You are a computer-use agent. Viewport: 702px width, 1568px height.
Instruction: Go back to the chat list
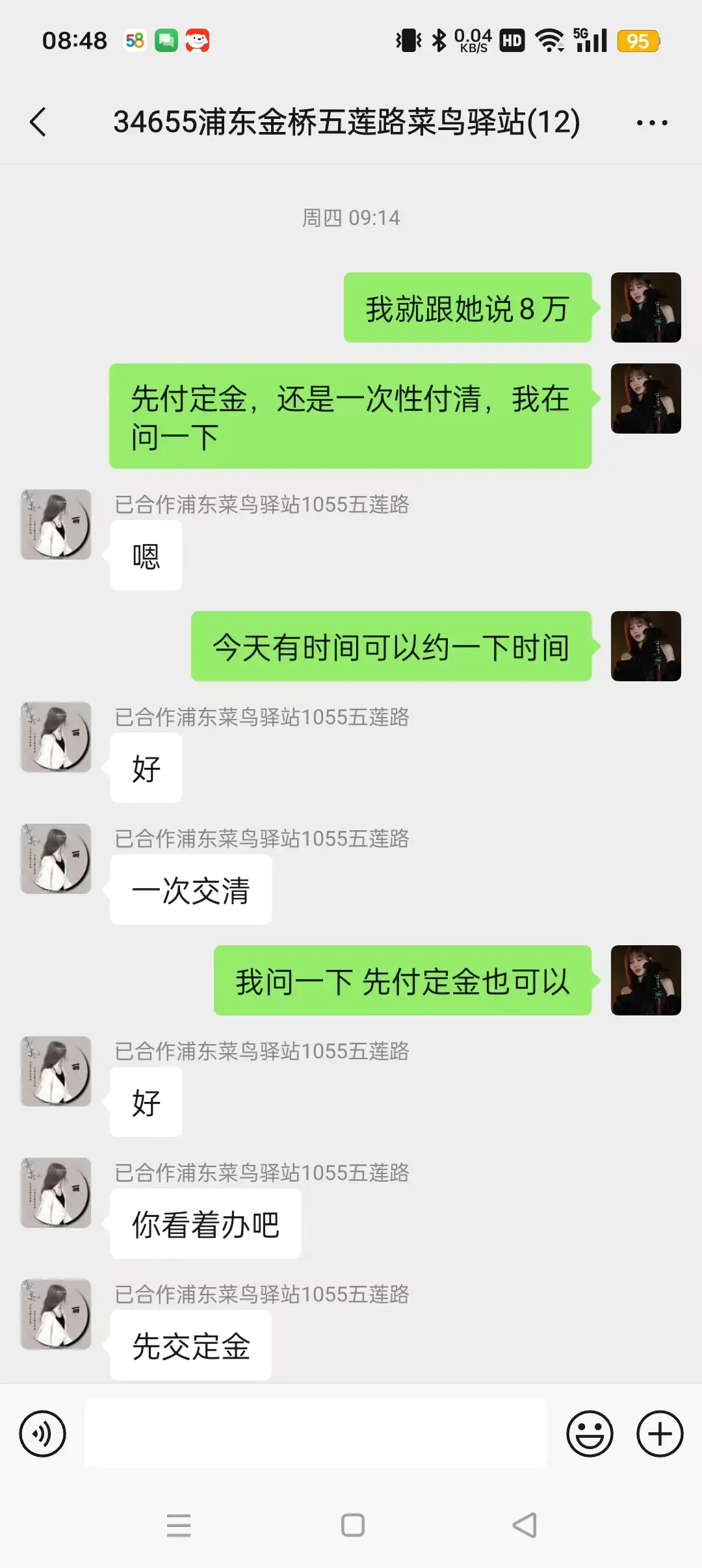(x=38, y=122)
